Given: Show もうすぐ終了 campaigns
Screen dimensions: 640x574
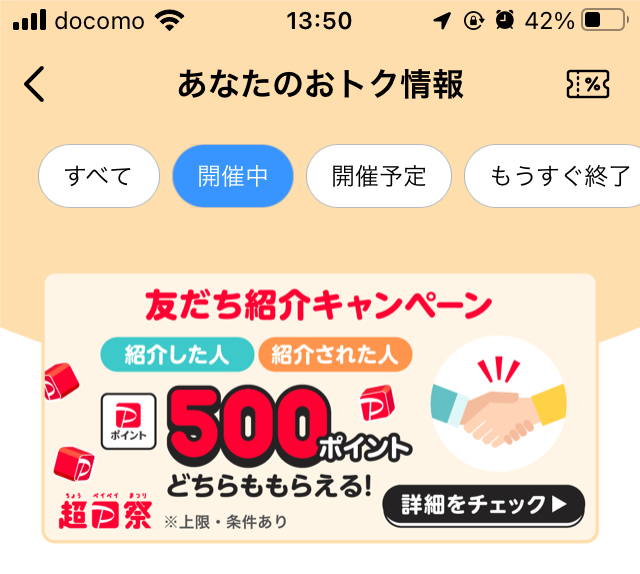Looking at the screenshot, I should click(x=555, y=176).
